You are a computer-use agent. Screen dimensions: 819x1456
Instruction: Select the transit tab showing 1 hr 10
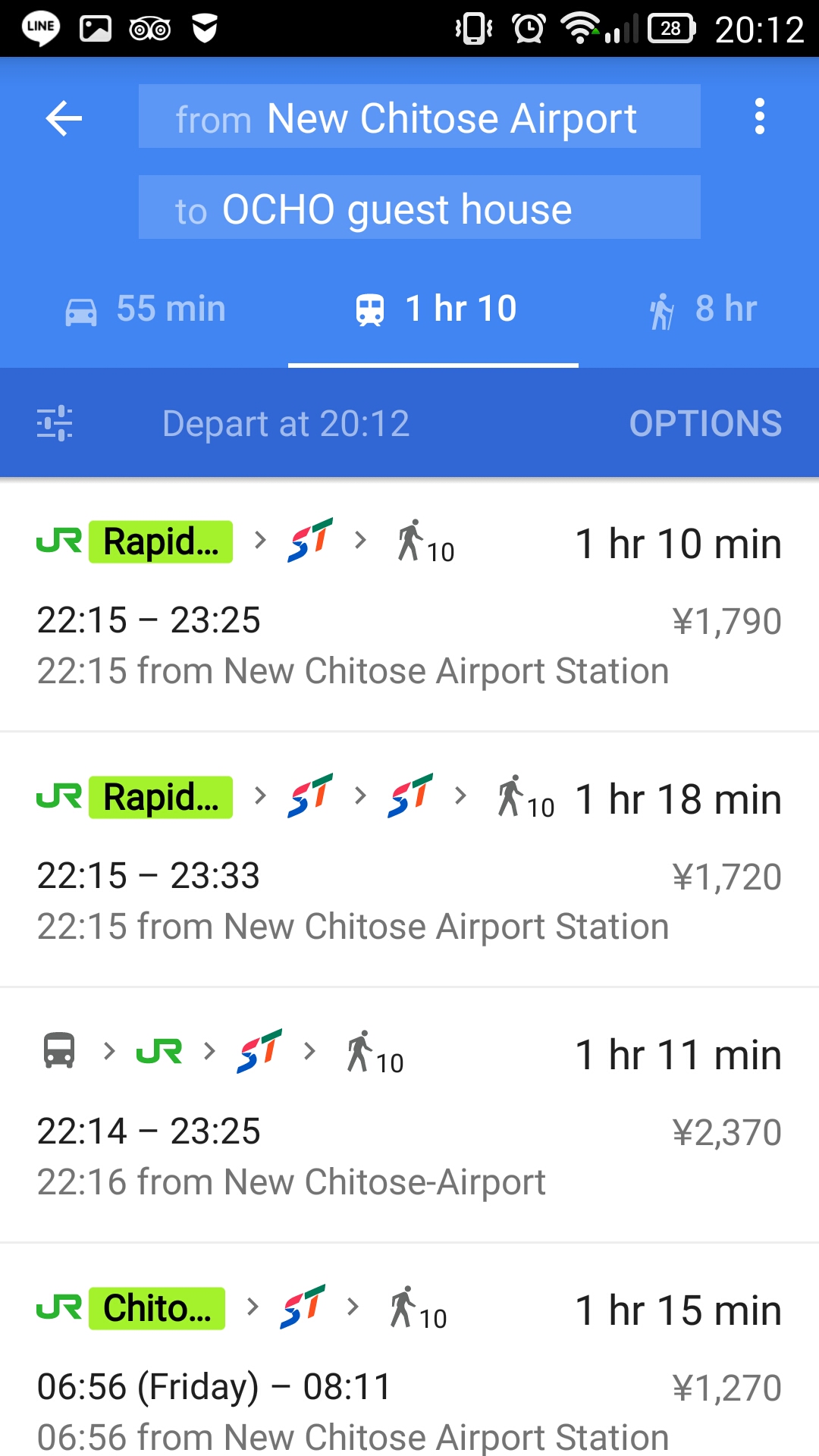[x=435, y=309]
